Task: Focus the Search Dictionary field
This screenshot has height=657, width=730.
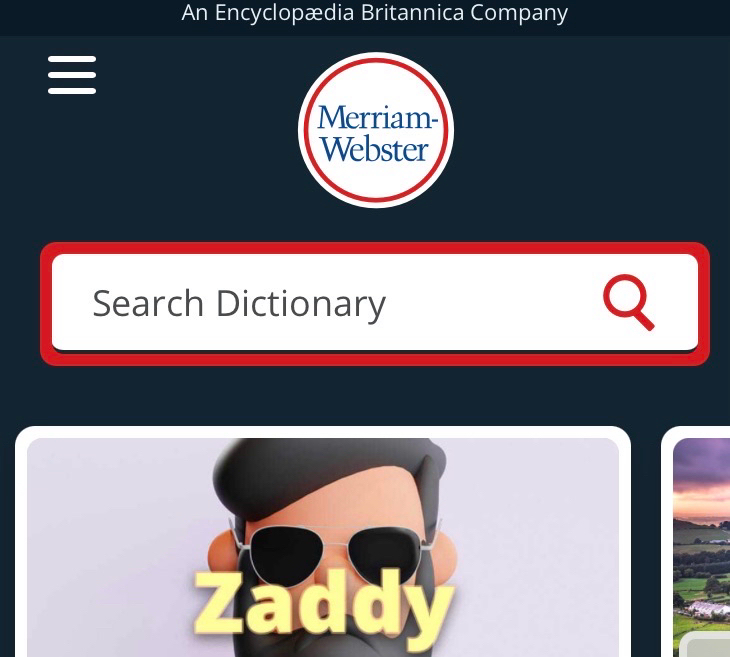Action: tap(320, 303)
